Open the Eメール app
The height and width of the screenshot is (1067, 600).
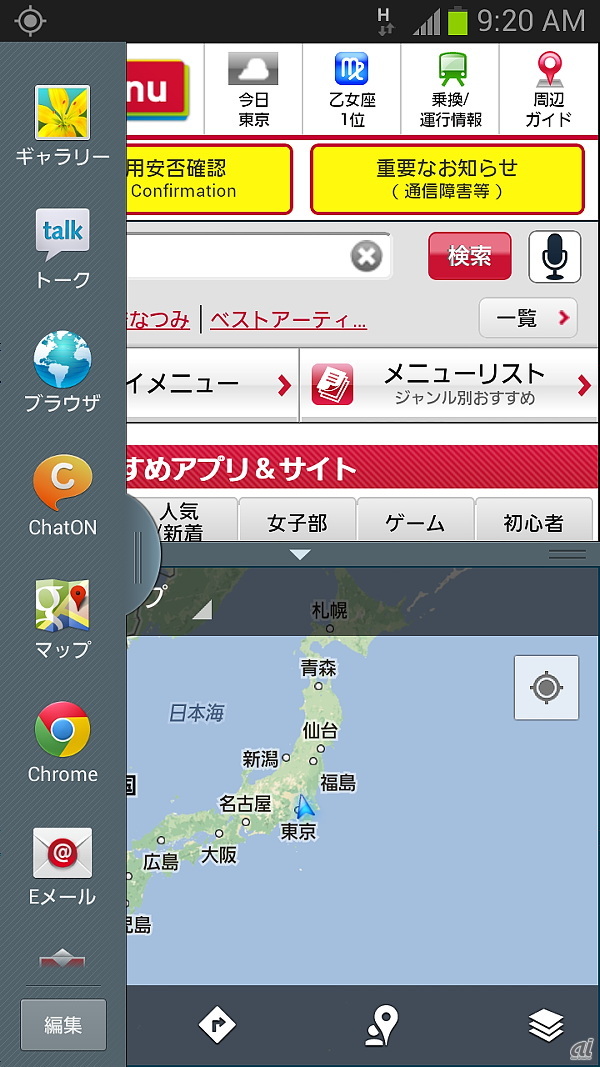click(x=63, y=866)
